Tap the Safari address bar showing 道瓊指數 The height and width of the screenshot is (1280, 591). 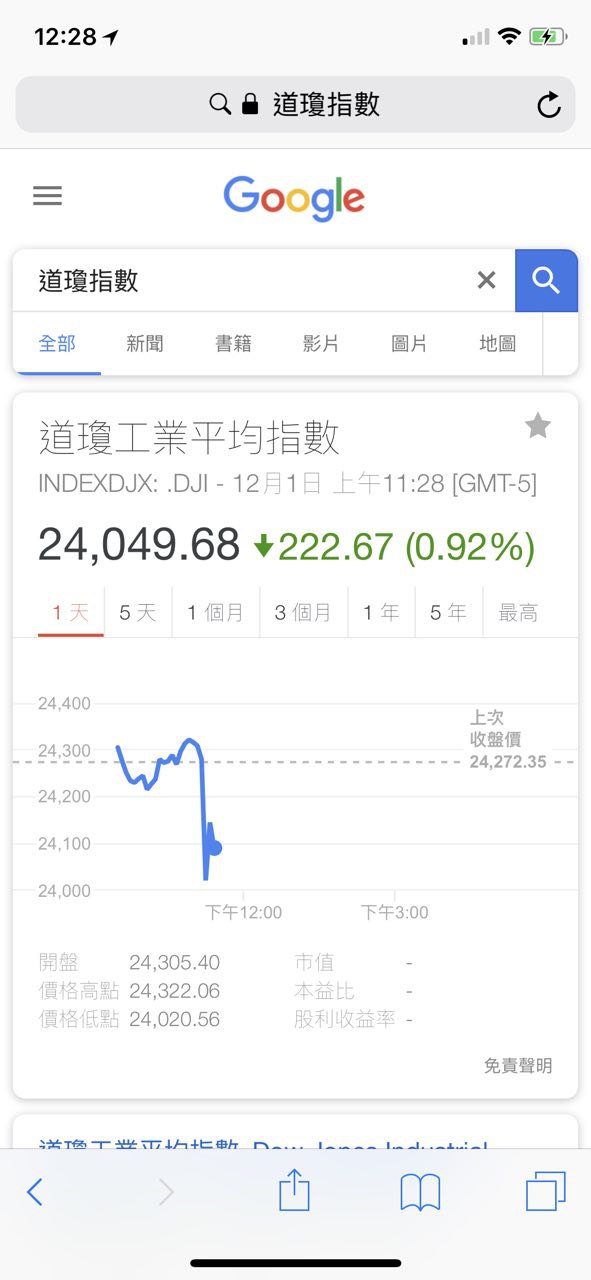click(x=295, y=105)
